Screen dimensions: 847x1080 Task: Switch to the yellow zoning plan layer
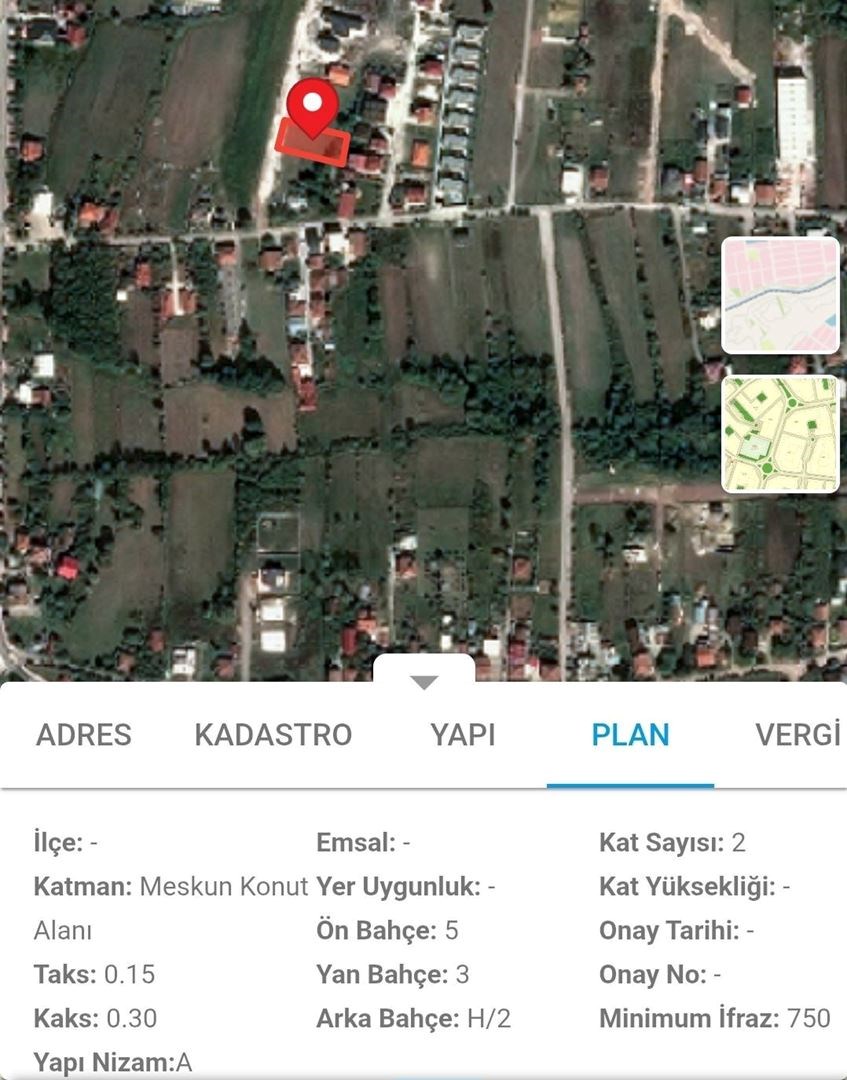[x=780, y=434]
